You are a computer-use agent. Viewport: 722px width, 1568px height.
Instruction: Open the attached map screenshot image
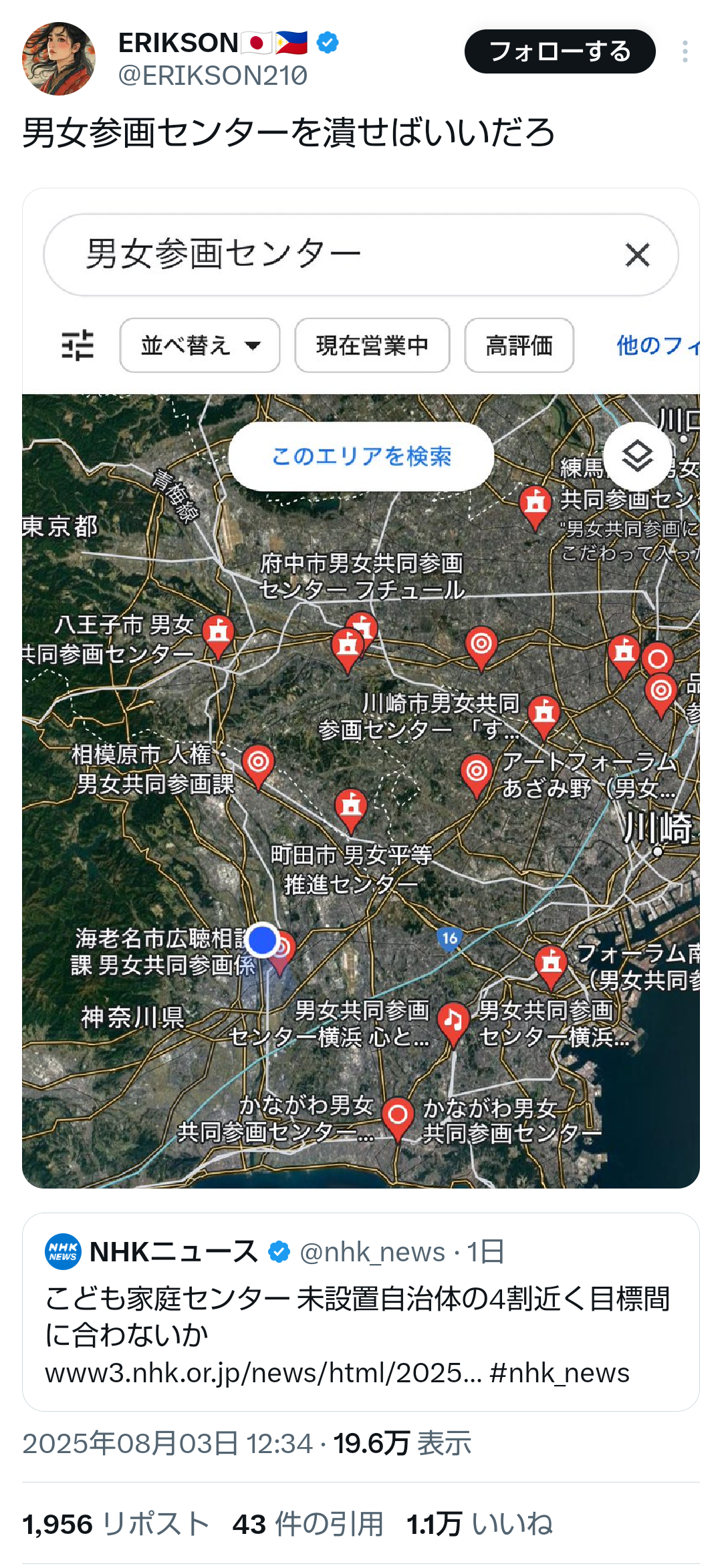tap(361, 688)
